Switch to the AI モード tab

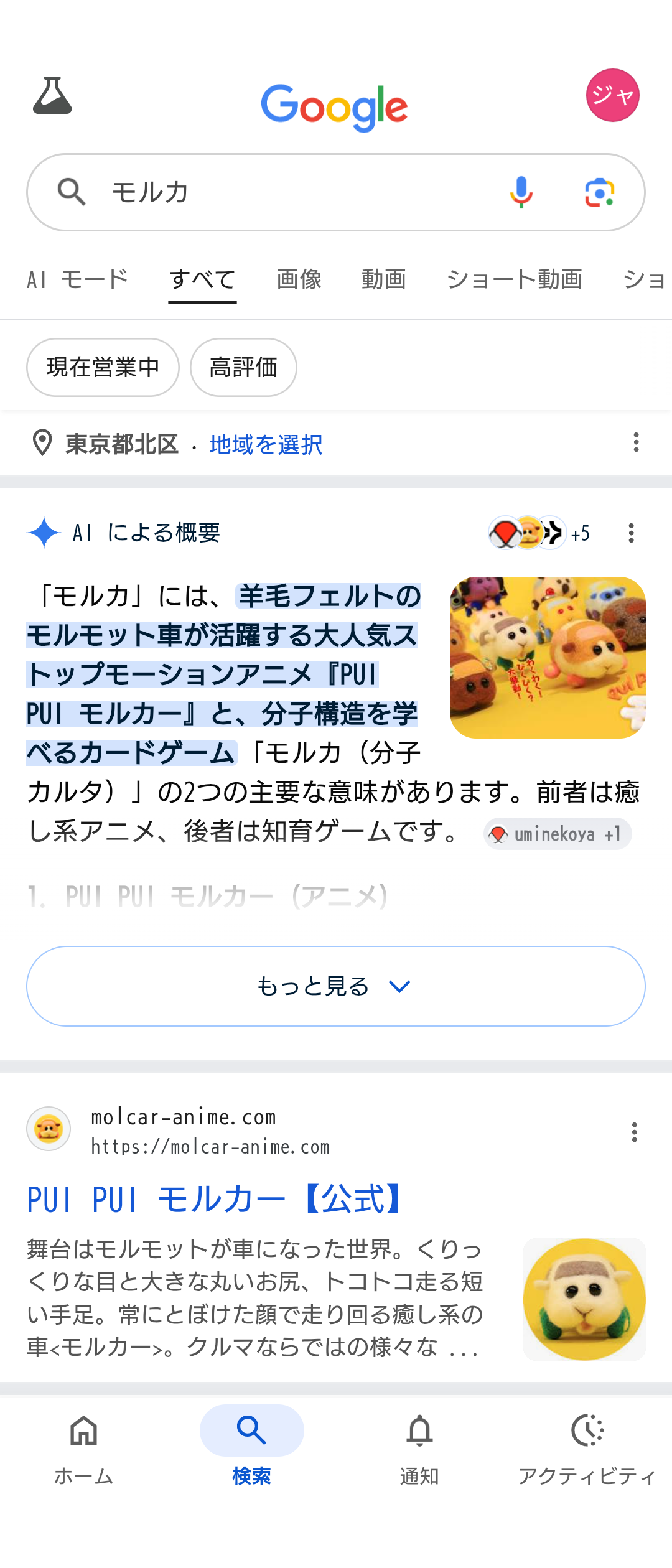coord(78,279)
